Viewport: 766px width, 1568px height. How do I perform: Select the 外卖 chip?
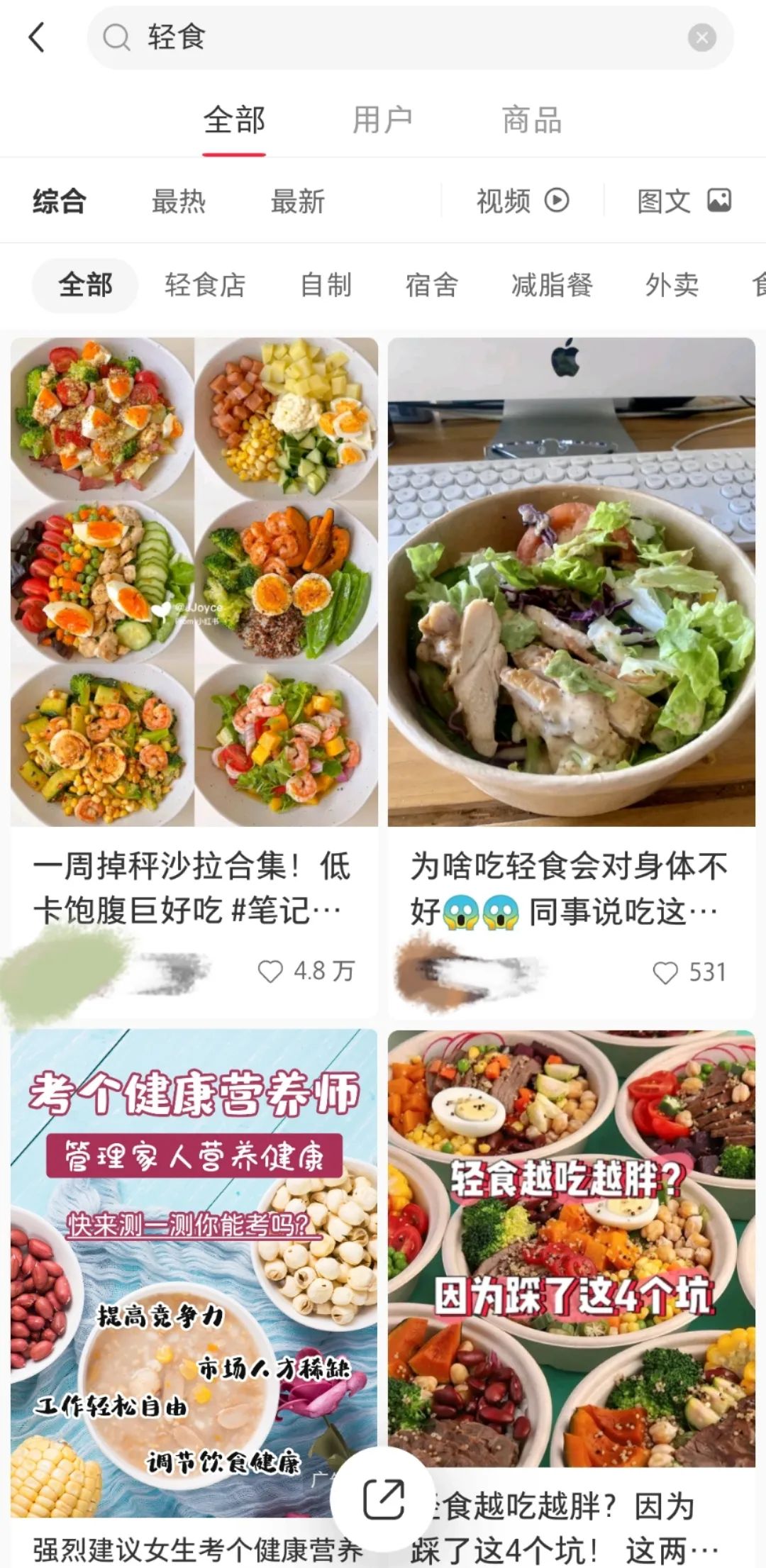point(672,285)
